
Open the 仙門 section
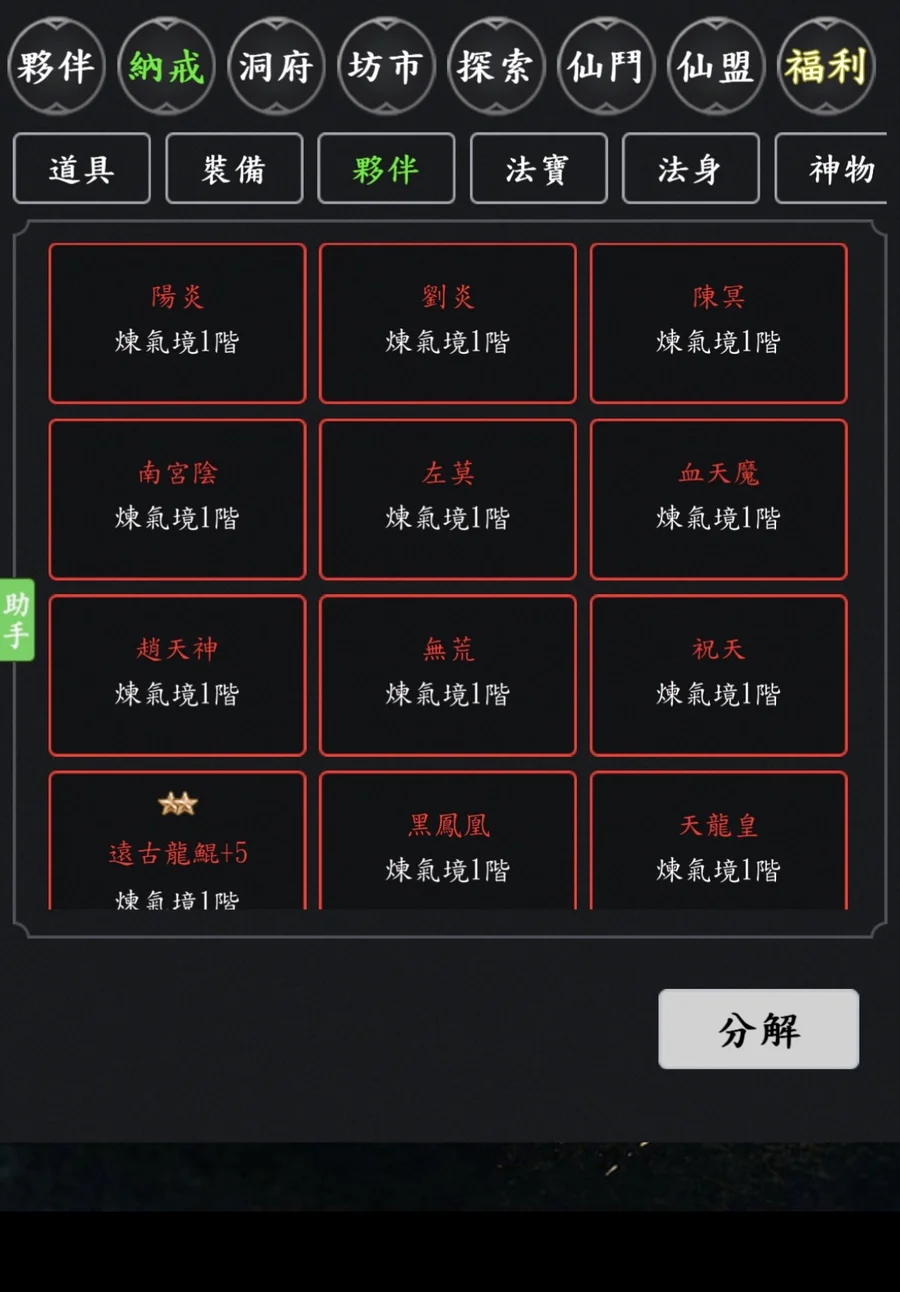coord(606,67)
